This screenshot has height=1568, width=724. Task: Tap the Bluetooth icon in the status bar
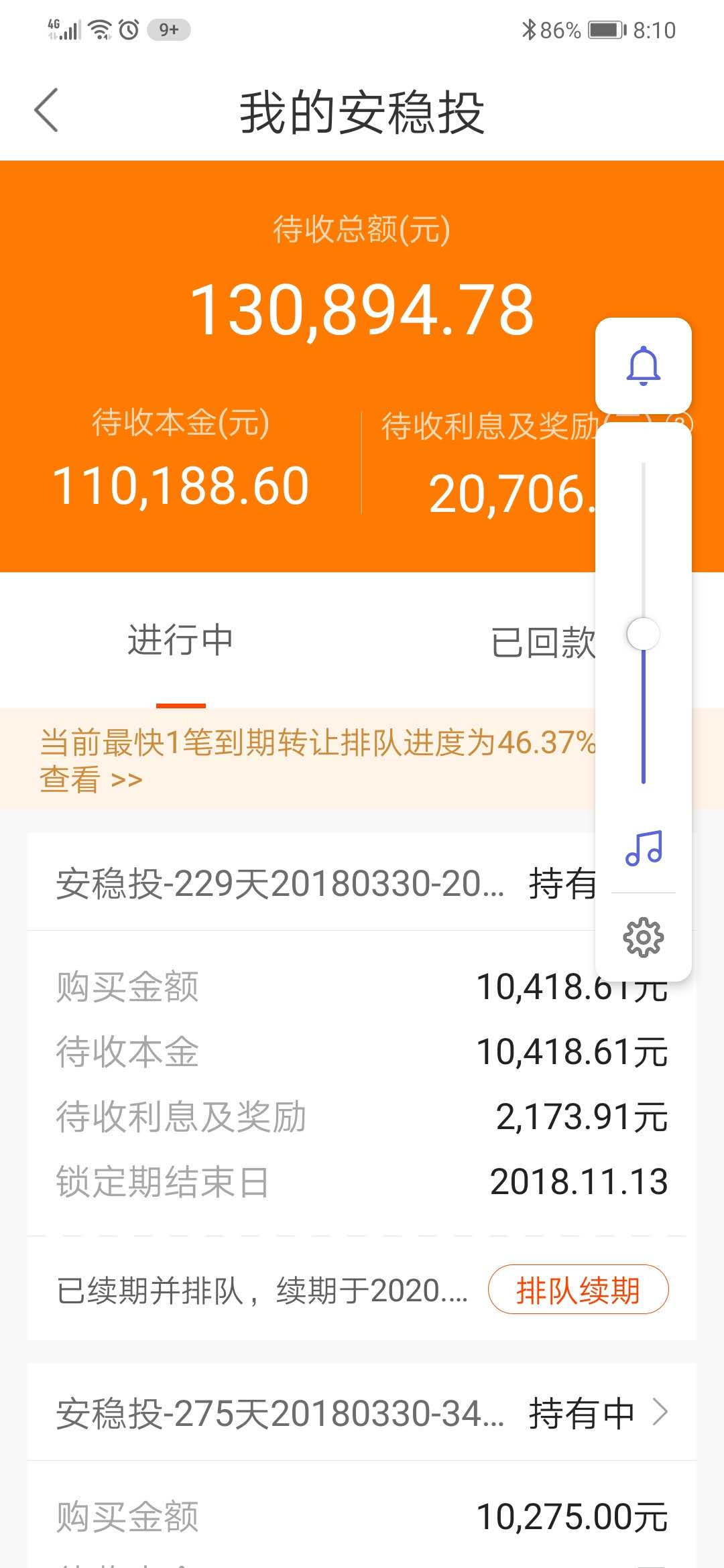[529, 29]
